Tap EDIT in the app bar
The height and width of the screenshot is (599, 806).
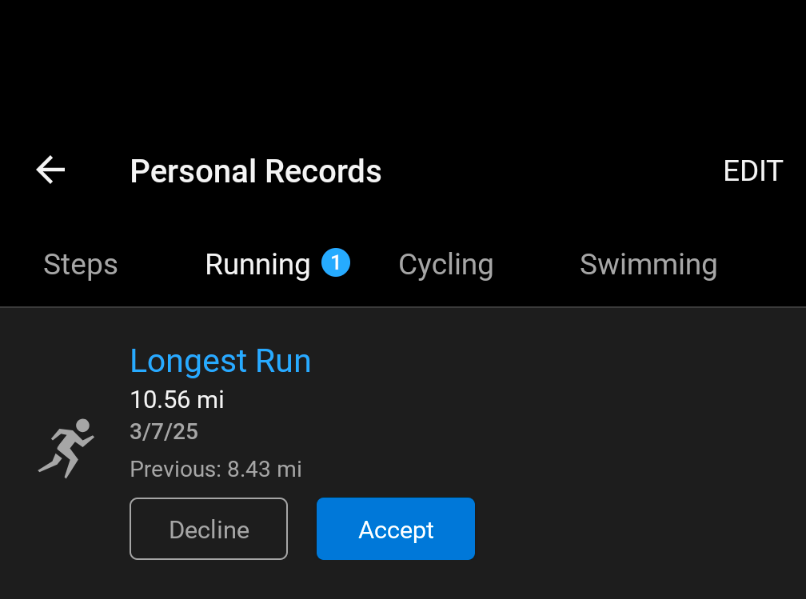pos(752,171)
